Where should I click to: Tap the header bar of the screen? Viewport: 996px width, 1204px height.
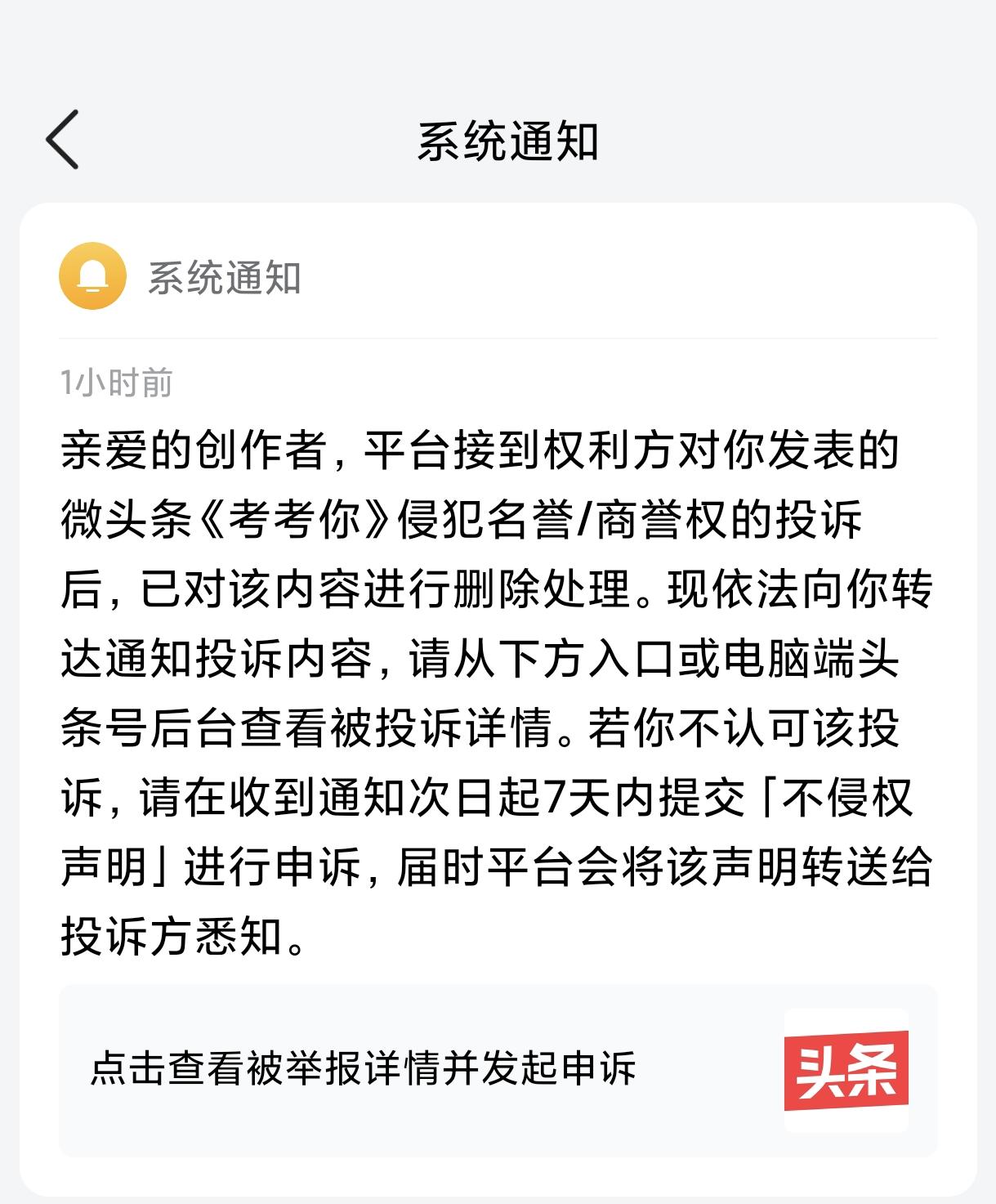[498, 139]
